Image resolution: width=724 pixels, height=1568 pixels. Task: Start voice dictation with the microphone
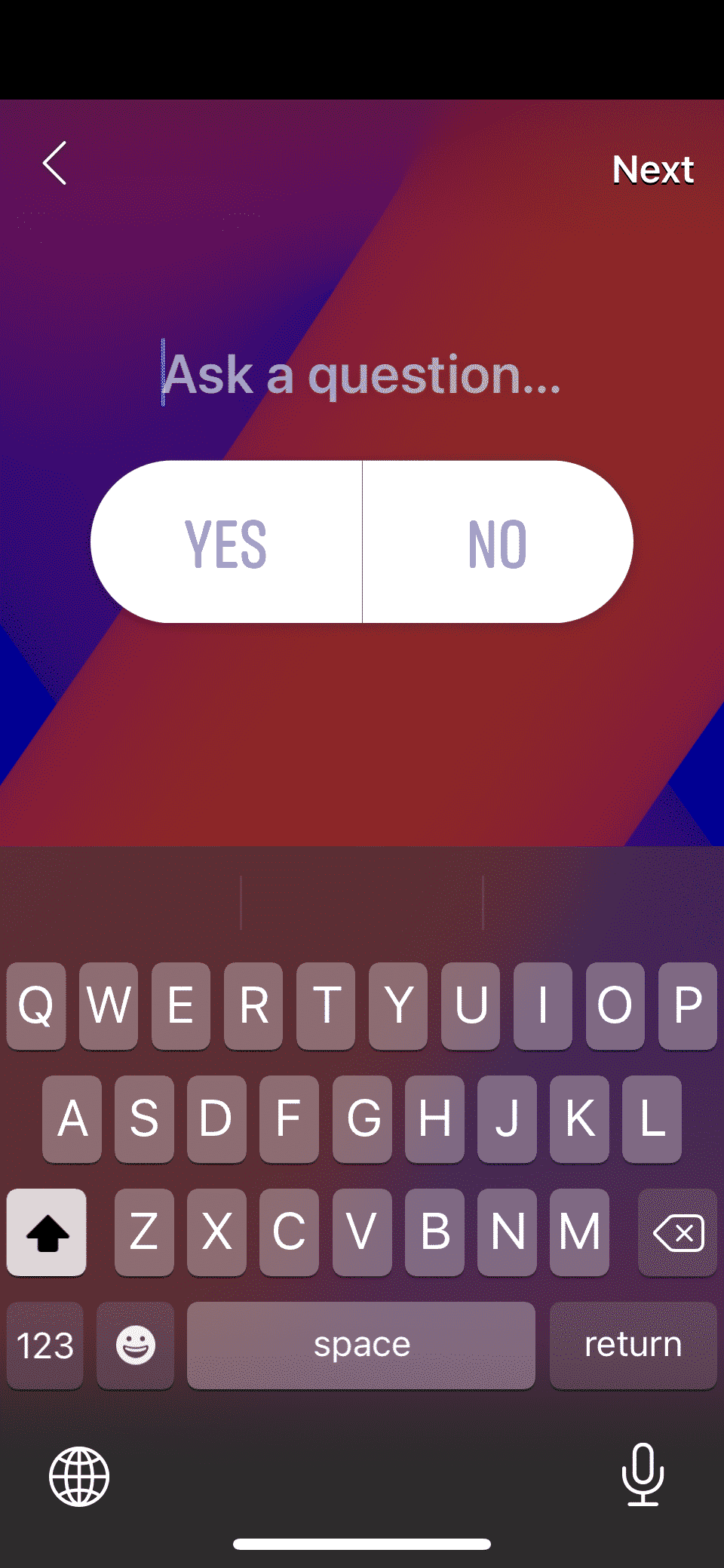coord(643,1476)
